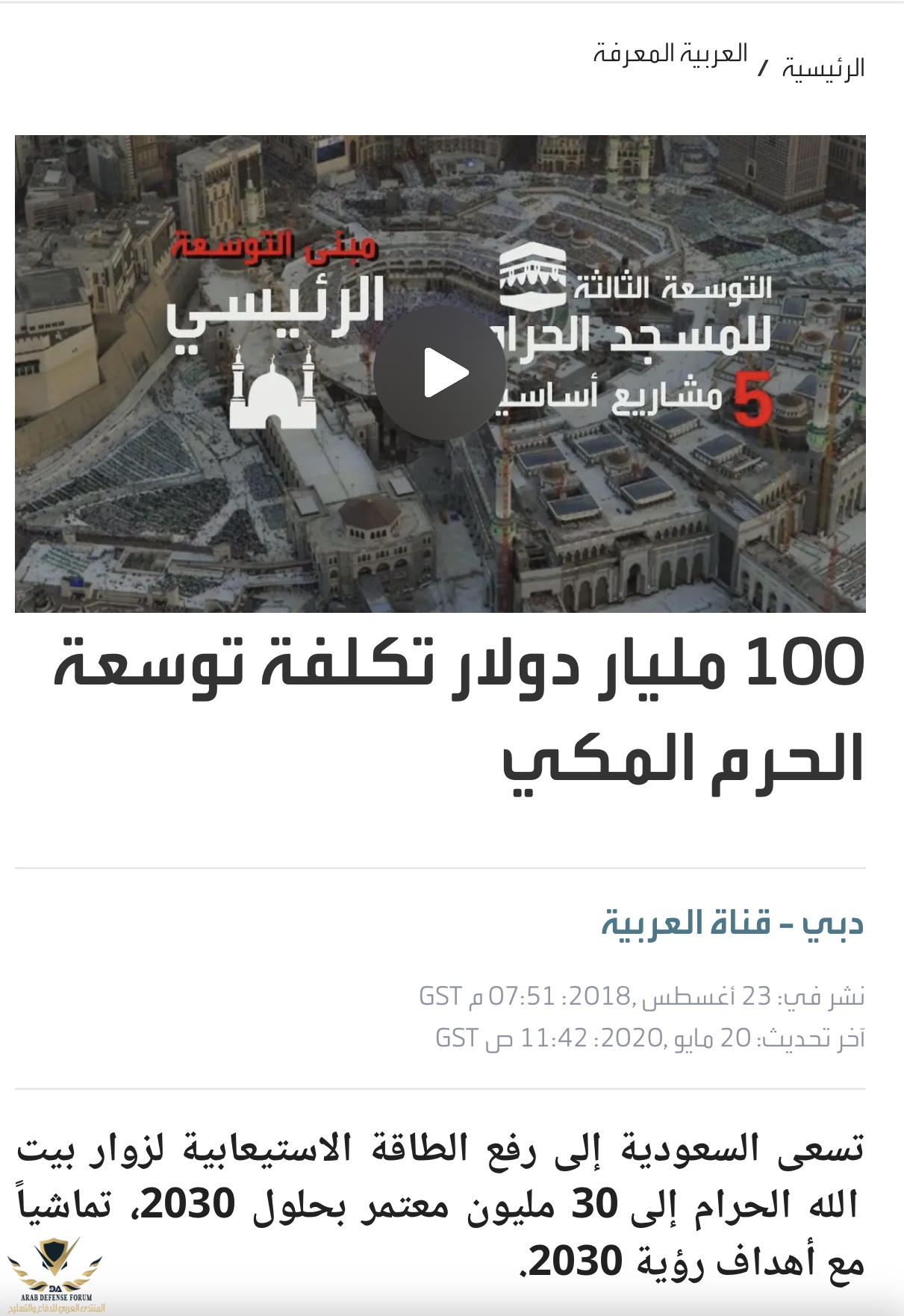The width and height of the screenshot is (904, 1316).
Task: Play the Grand Mosque expansion video
Action: tap(440, 372)
